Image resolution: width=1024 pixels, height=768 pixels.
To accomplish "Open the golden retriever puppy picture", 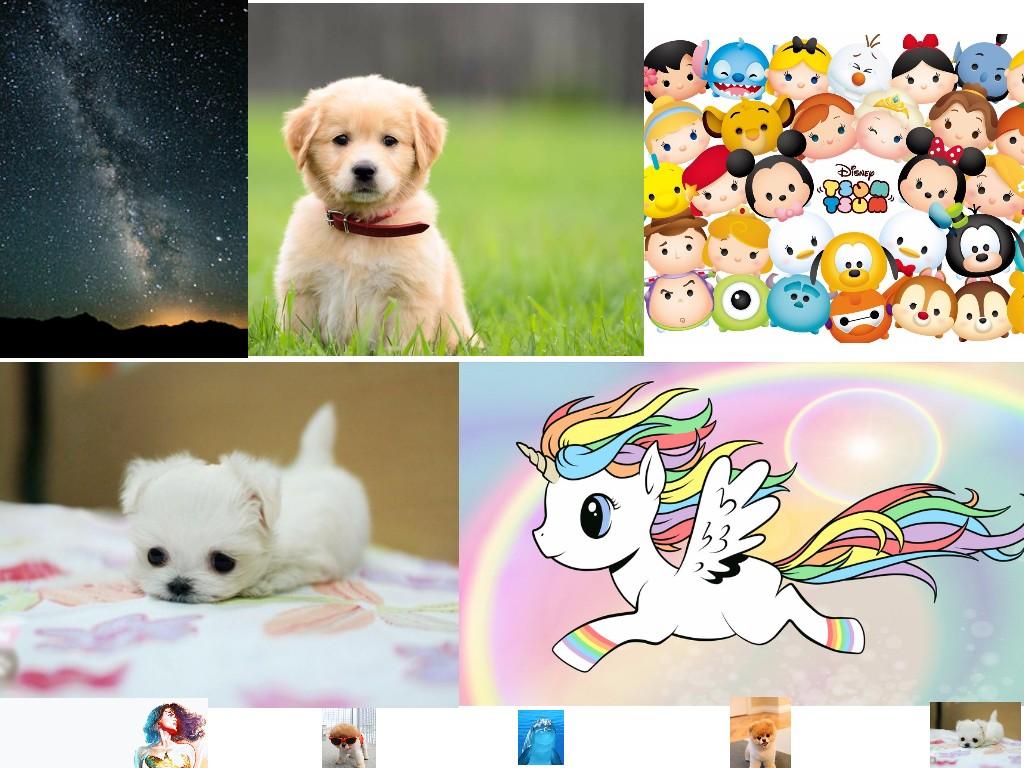I will click(x=445, y=180).
